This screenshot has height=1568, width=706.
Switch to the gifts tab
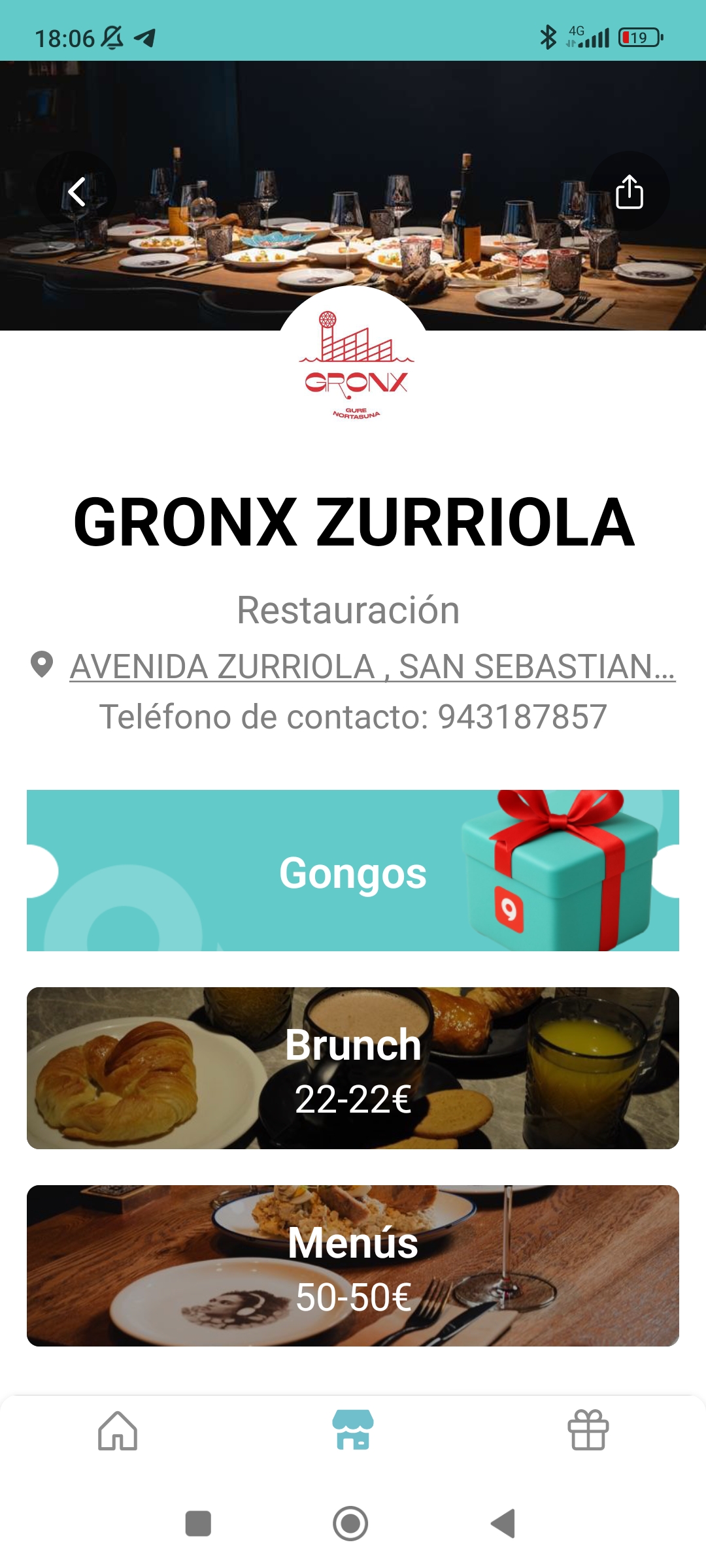pyautogui.click(x=588, y=1430)
